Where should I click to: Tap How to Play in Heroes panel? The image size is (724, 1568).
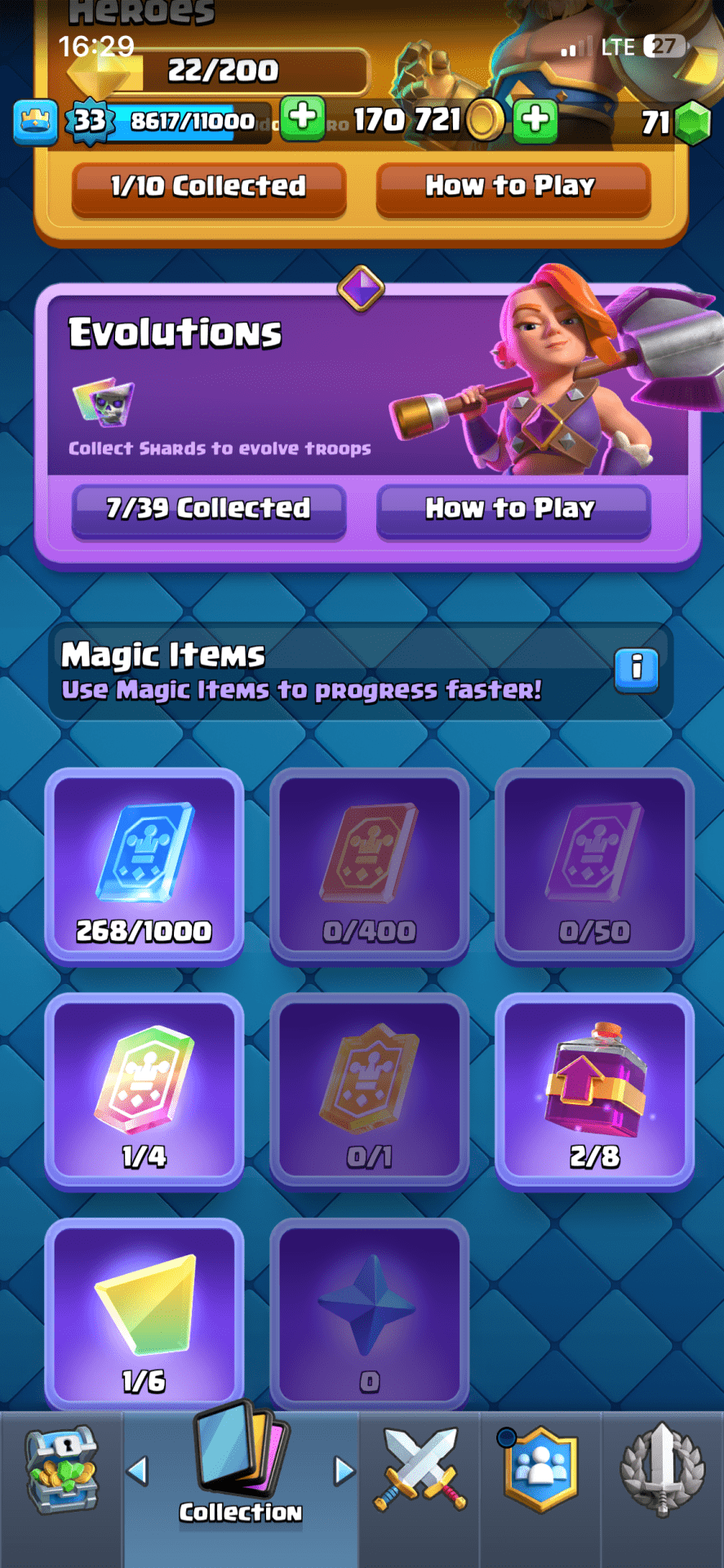point(513,188)
